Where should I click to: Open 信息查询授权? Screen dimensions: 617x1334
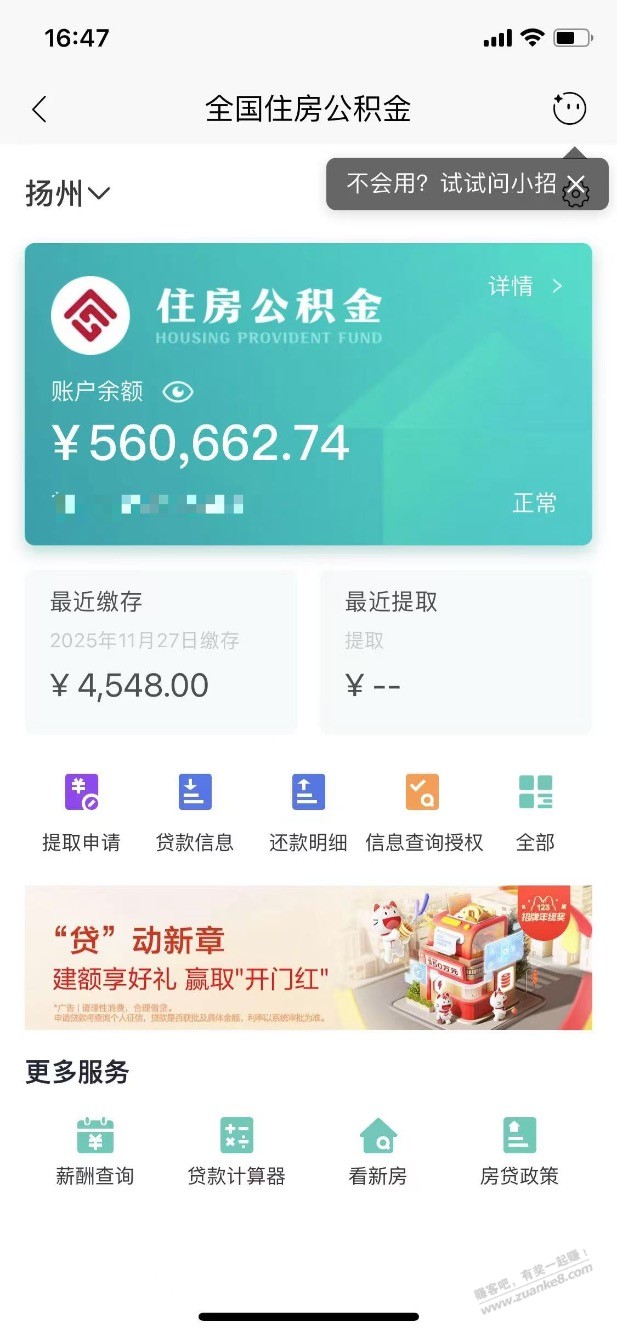423,813
